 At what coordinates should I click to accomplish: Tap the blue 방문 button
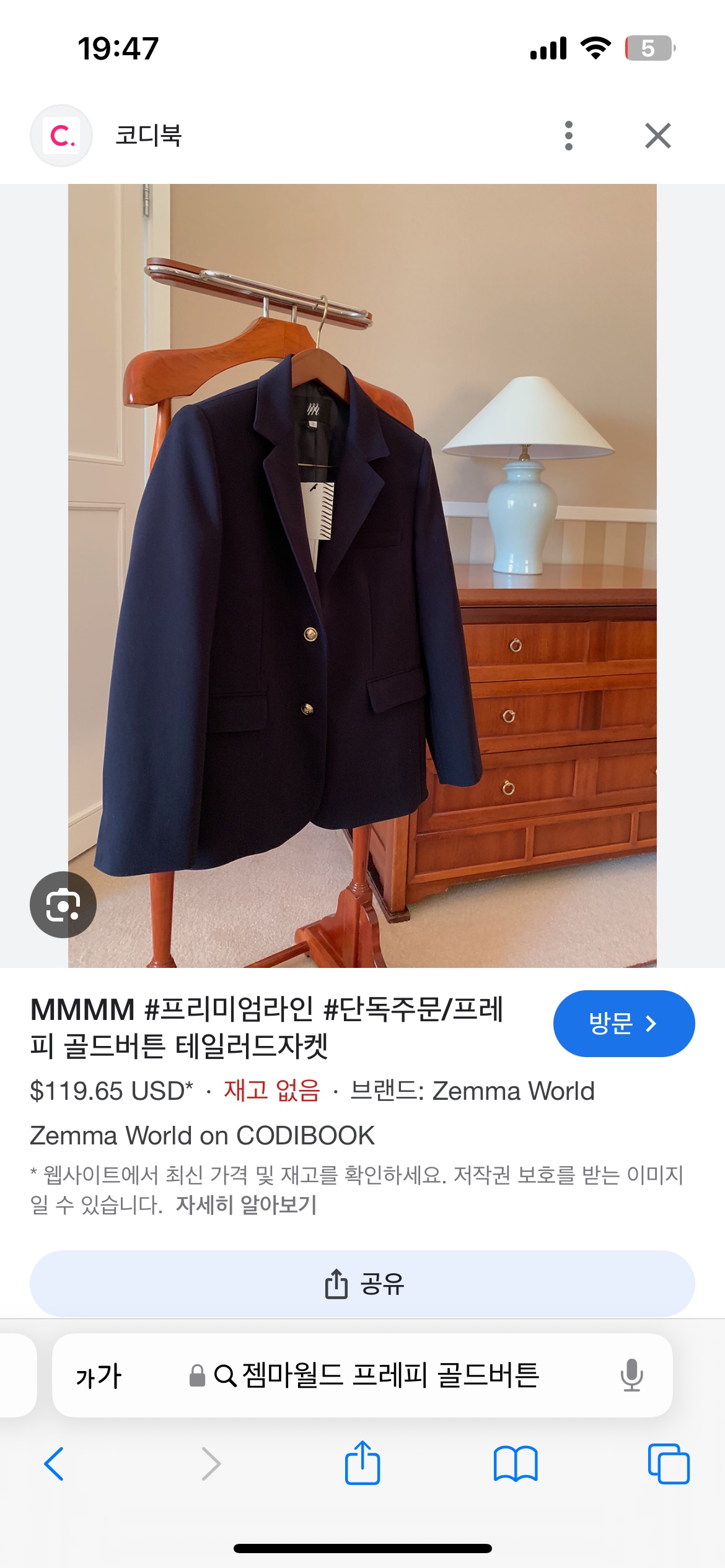click(623, 1024)
